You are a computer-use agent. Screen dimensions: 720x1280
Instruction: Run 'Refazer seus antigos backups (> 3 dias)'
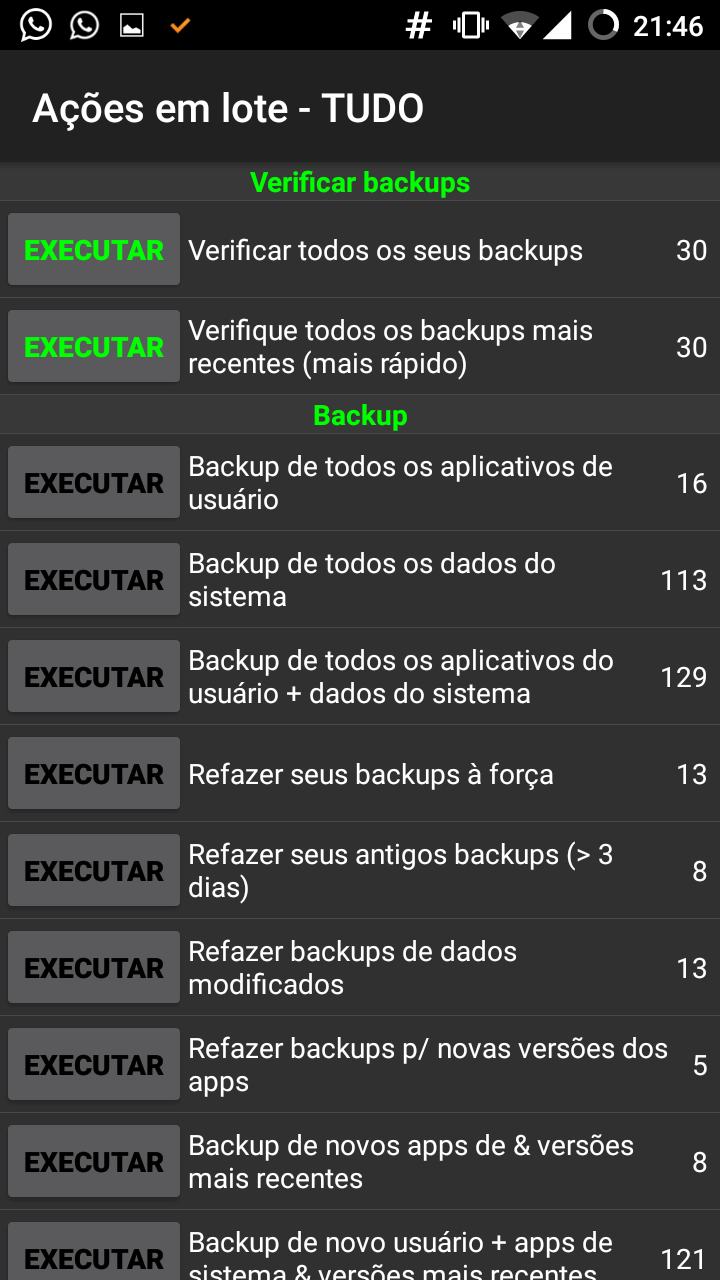pyautogui.click(x=94, y=871)
